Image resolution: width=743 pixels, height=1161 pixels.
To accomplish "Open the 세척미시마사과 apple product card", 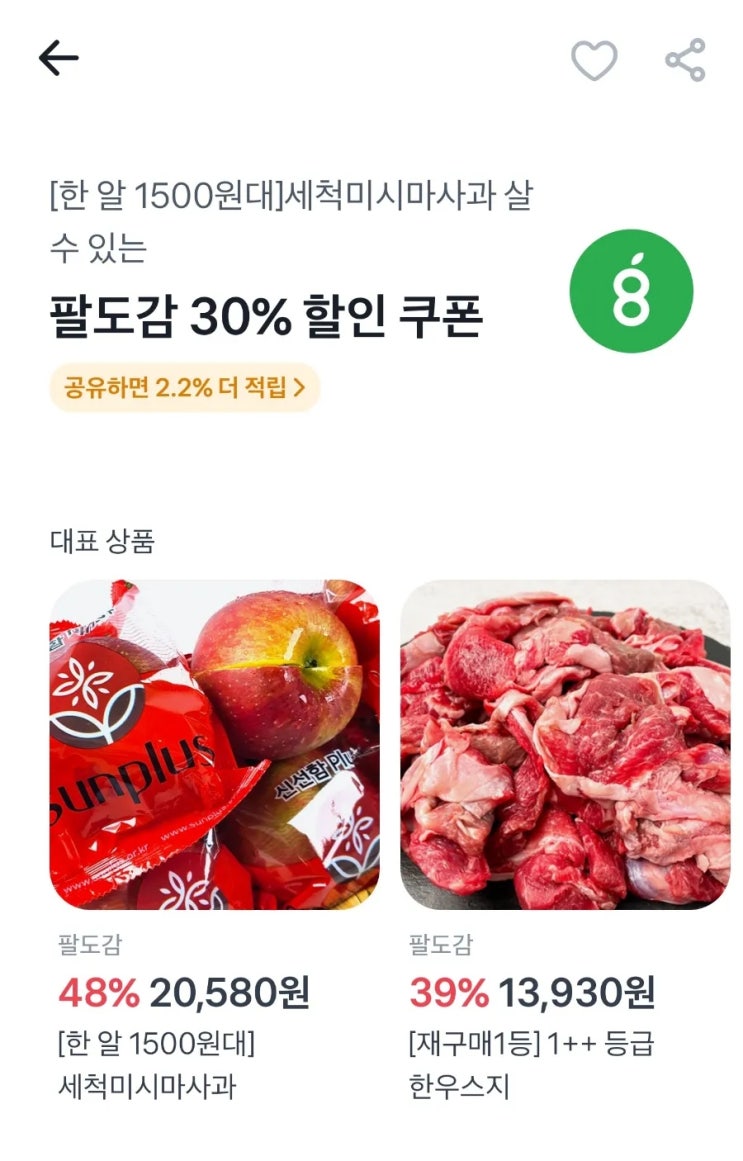I will point(214,840).
